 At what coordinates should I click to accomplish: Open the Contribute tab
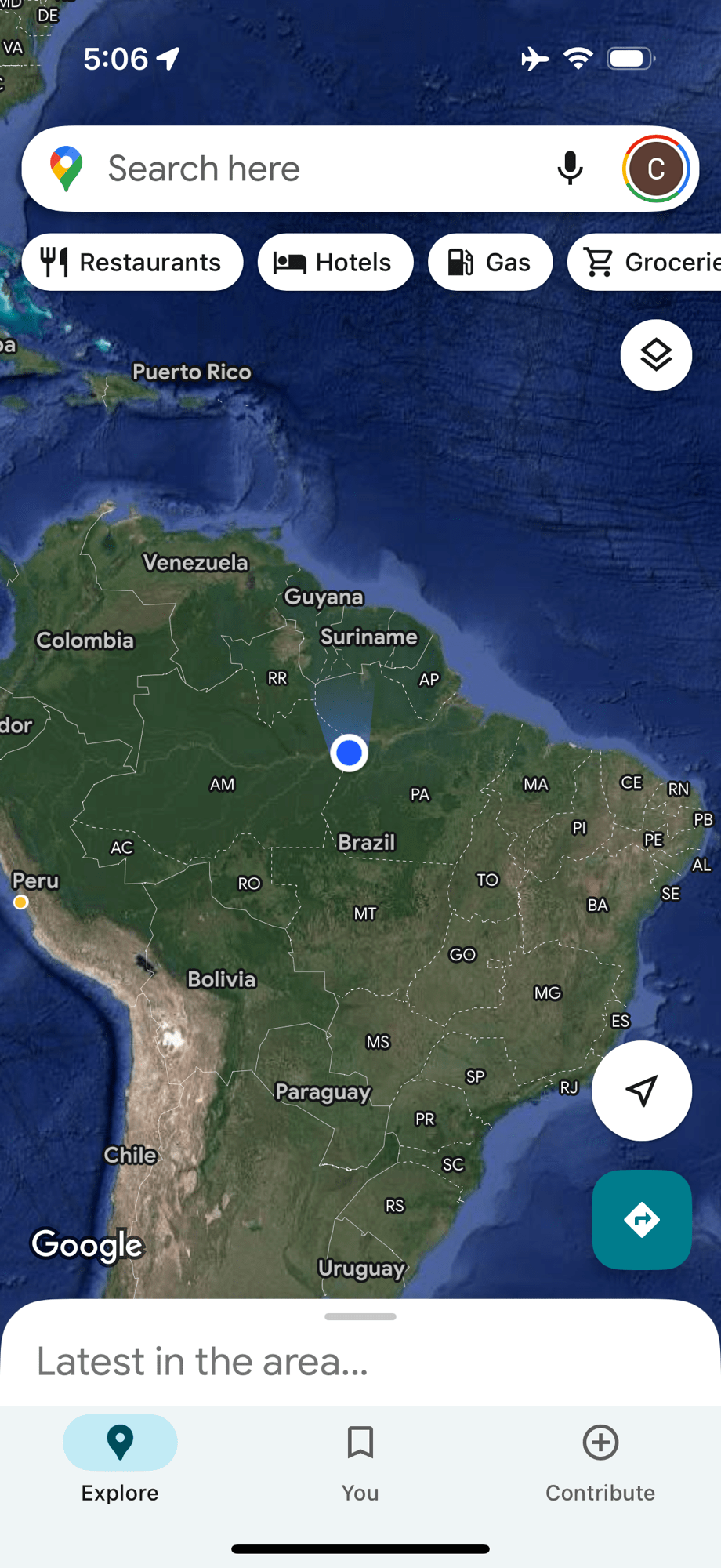(600, 1458)
